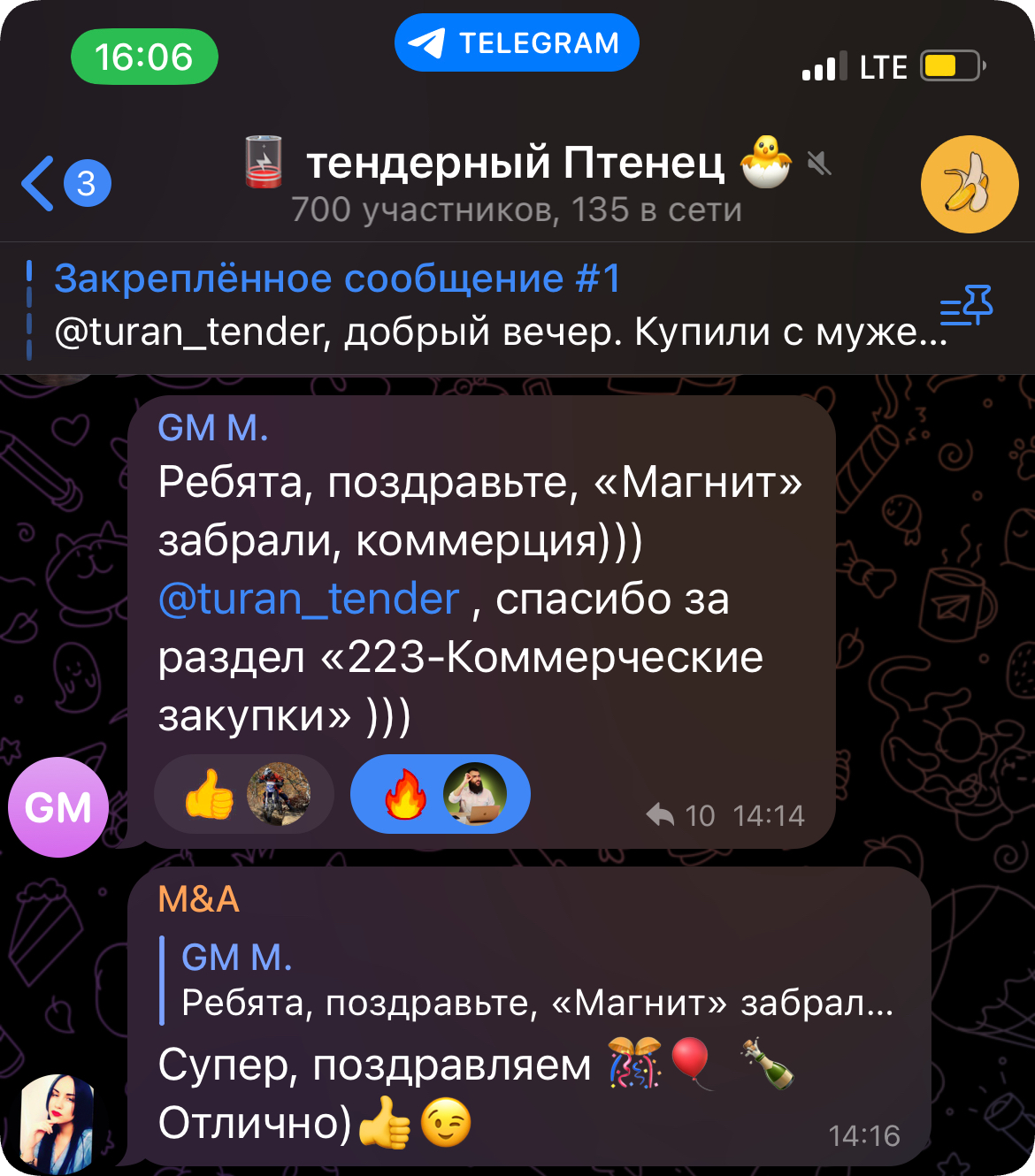Viewport: 1035px width, 1176px height.
Task: Open the group's banana avatar profile
Action: (x=970, y=184)
